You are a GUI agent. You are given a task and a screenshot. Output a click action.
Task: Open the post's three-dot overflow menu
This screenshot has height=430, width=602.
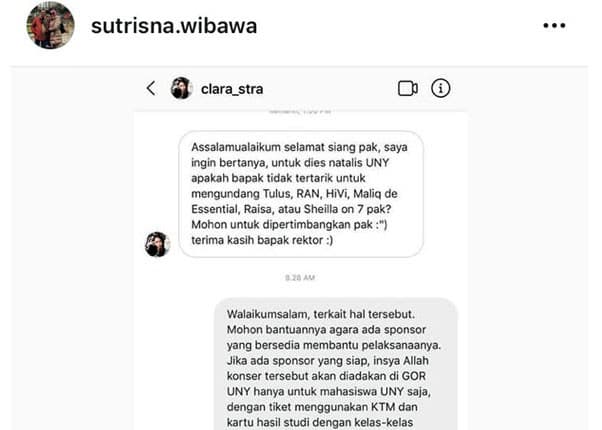pos(554,26)
